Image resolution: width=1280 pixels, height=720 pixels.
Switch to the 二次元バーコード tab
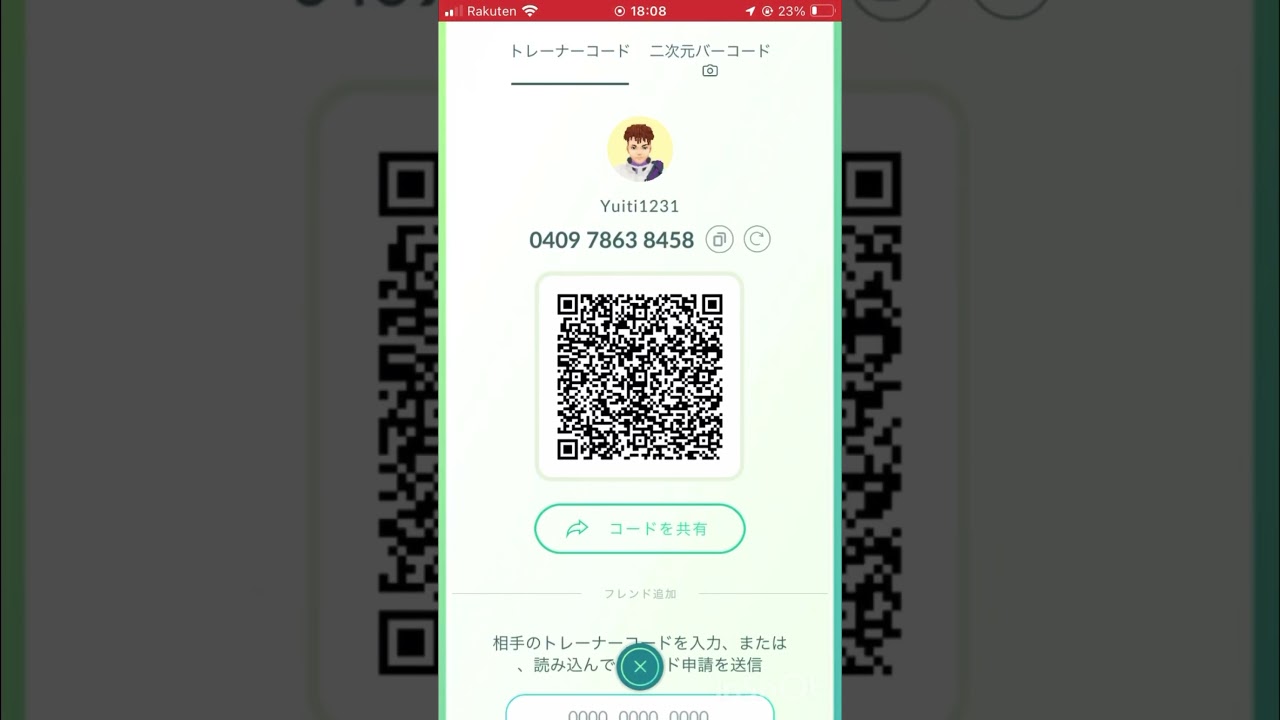coord(710,56)
